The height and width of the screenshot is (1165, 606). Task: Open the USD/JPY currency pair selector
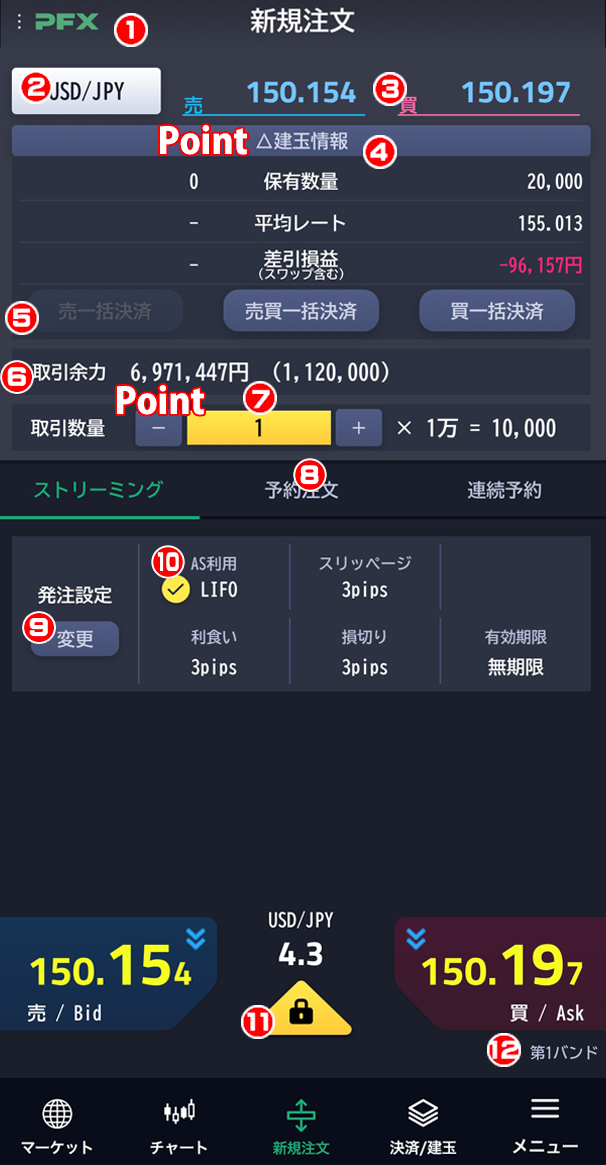coord(87,92)
